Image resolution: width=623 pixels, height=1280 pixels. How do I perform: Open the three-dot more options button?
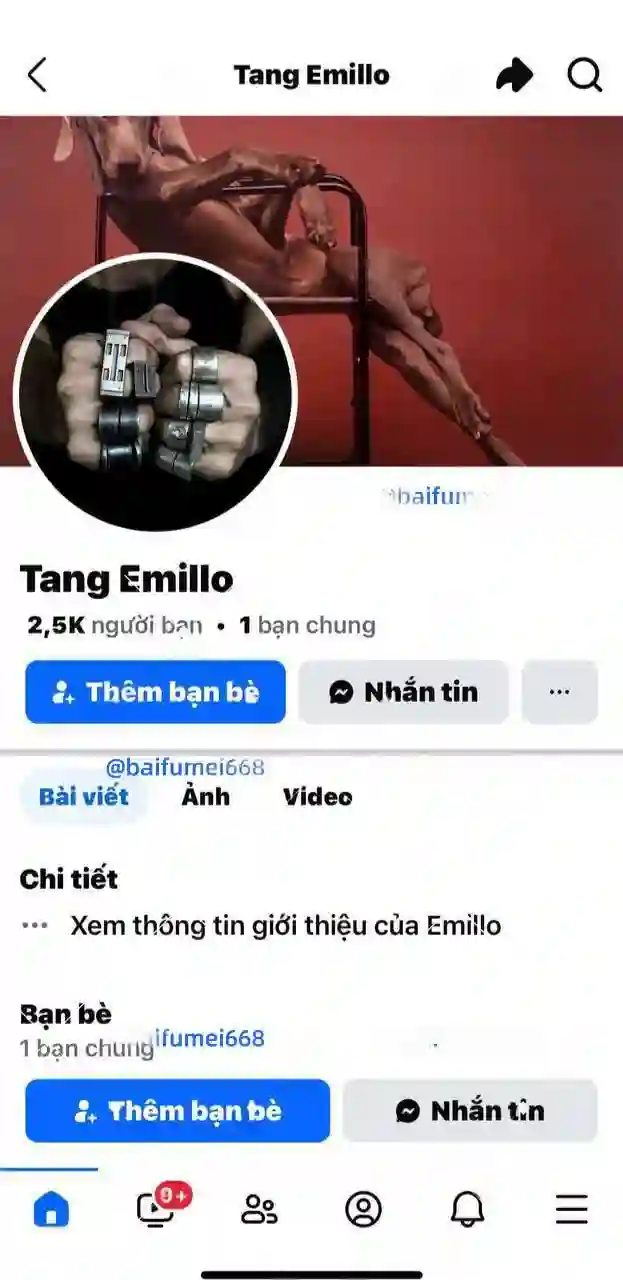click(560, 692)
